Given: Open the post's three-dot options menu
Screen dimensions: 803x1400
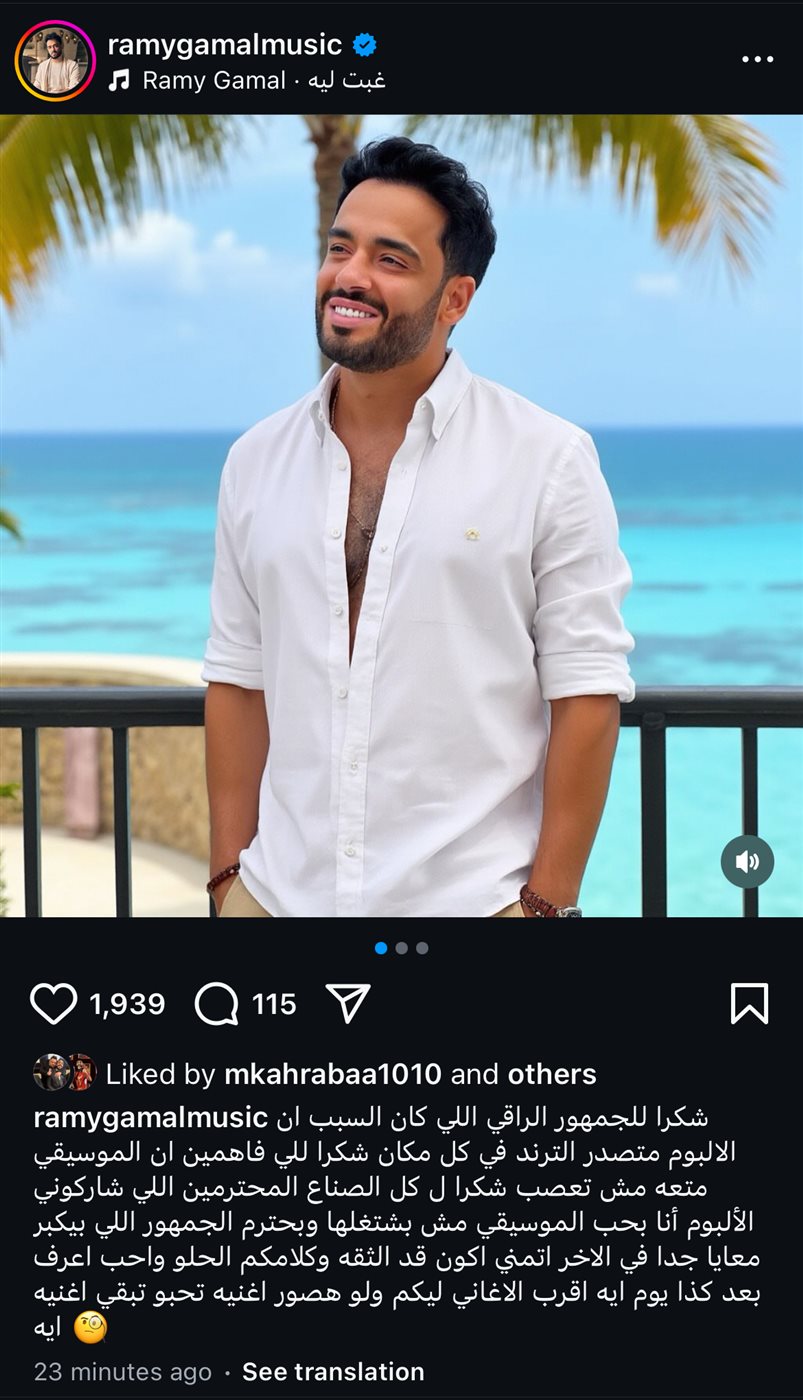Looking at the screenshot, I should click(x=757, y=60).
